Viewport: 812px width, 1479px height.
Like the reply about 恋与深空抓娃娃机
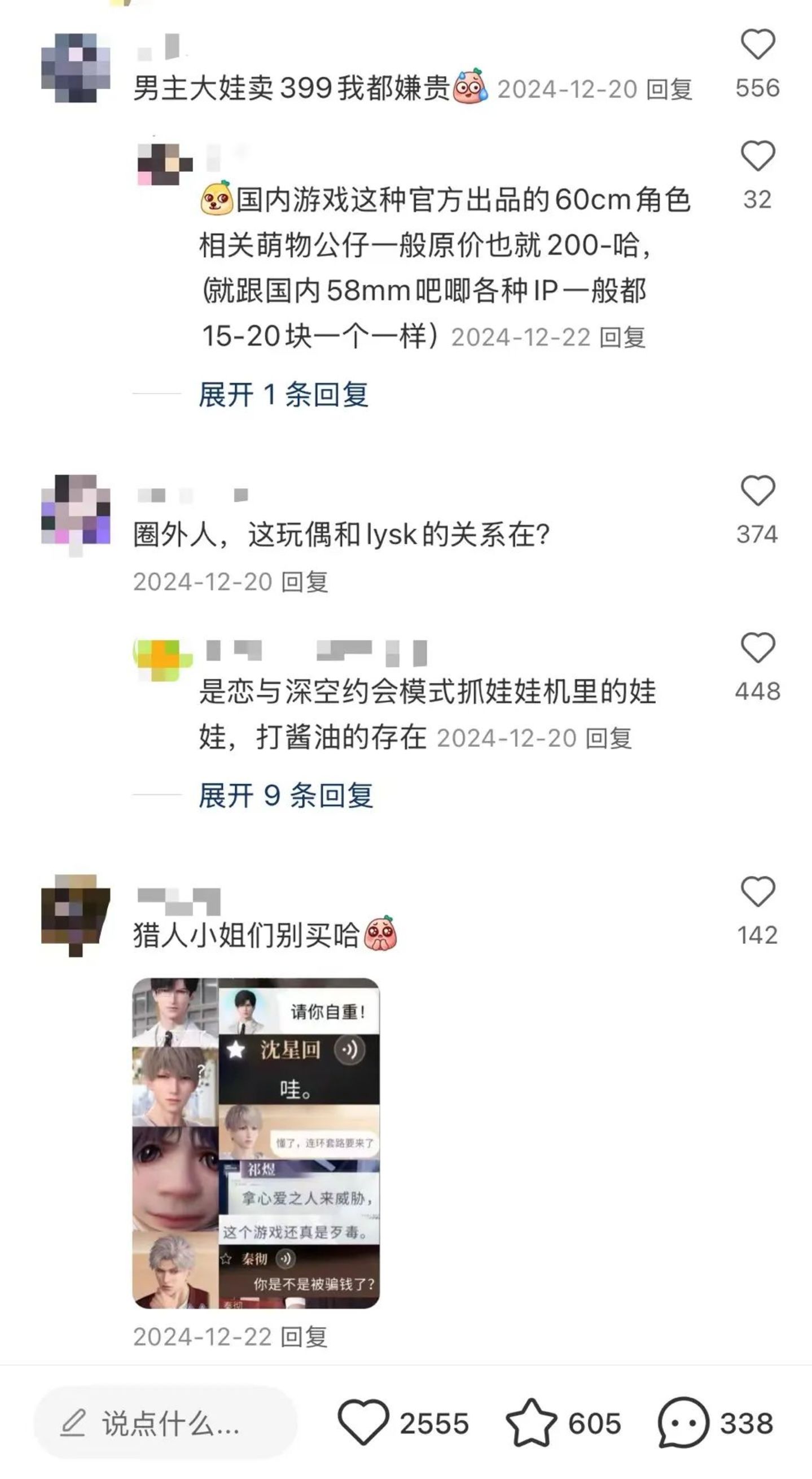757,648
